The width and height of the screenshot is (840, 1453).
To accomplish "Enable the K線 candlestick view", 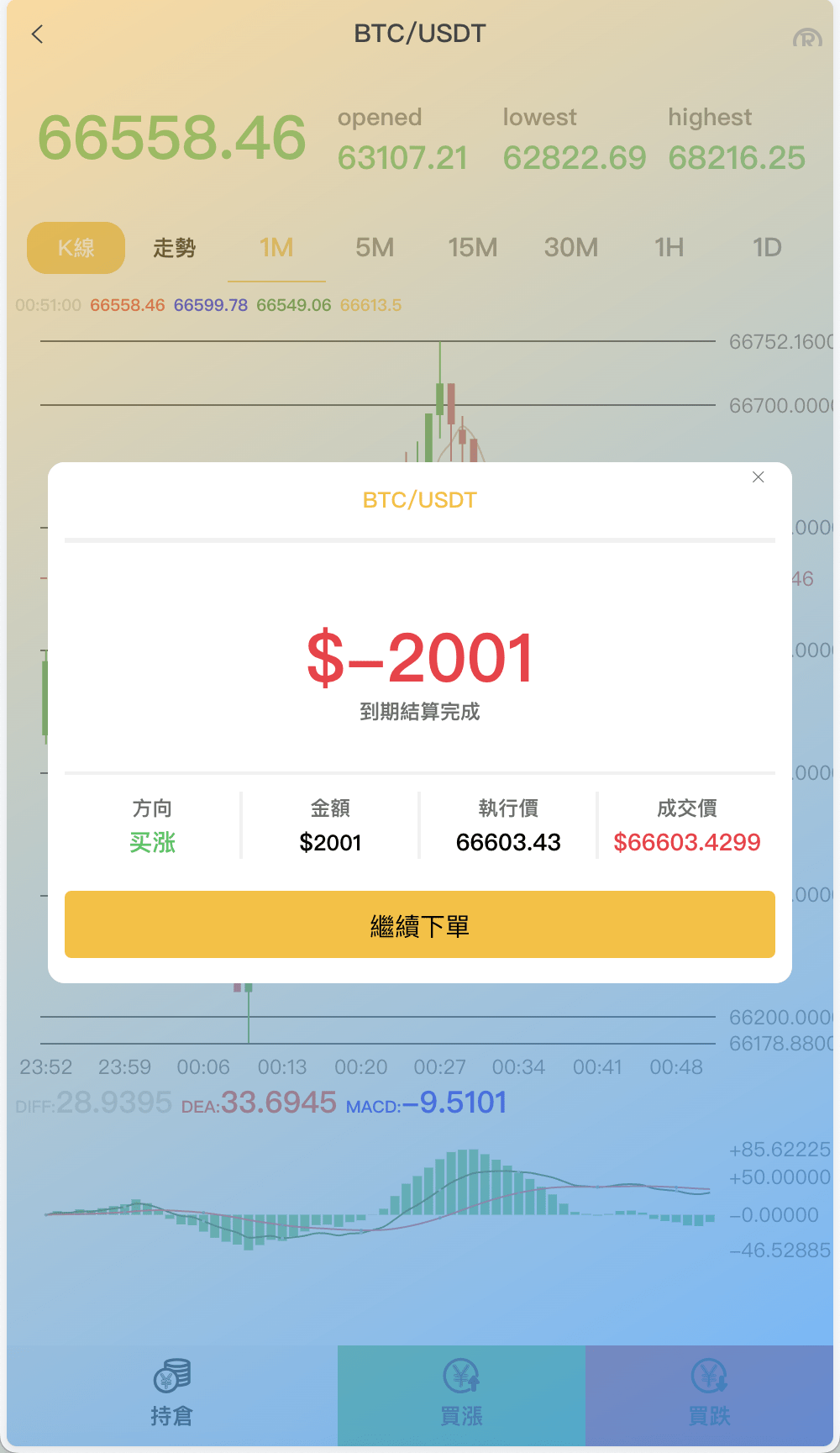I will 75,248.
